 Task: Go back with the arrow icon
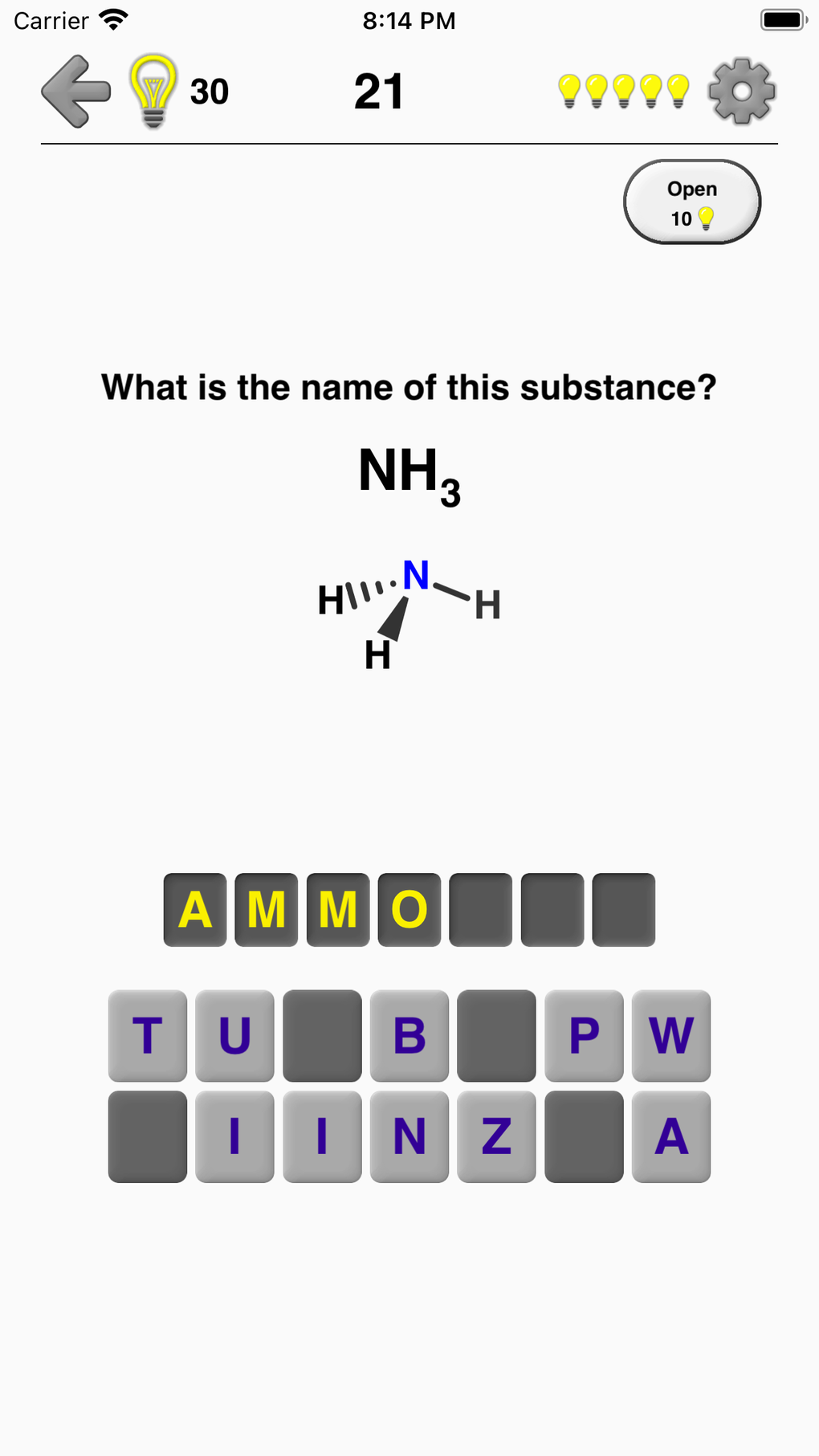tap(75, 92)
